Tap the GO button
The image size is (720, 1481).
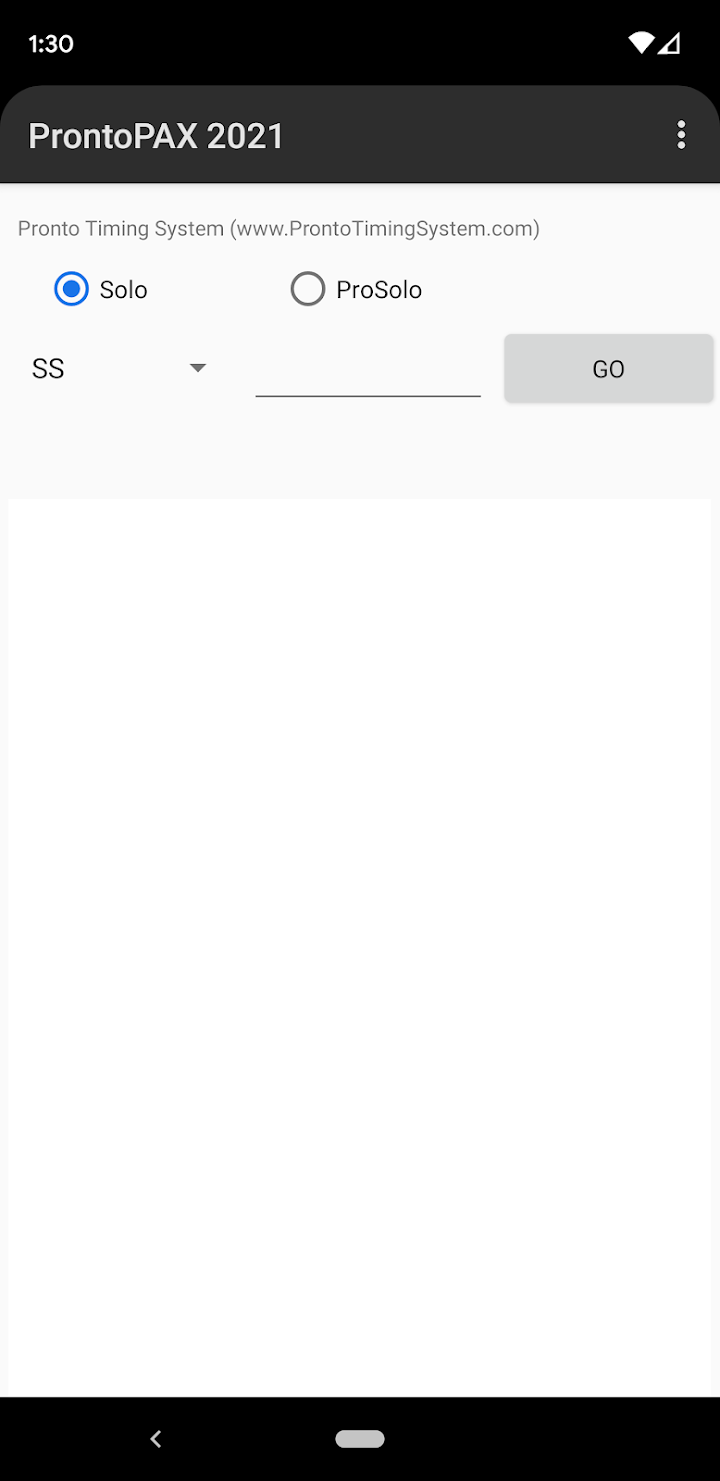[608, 369]
